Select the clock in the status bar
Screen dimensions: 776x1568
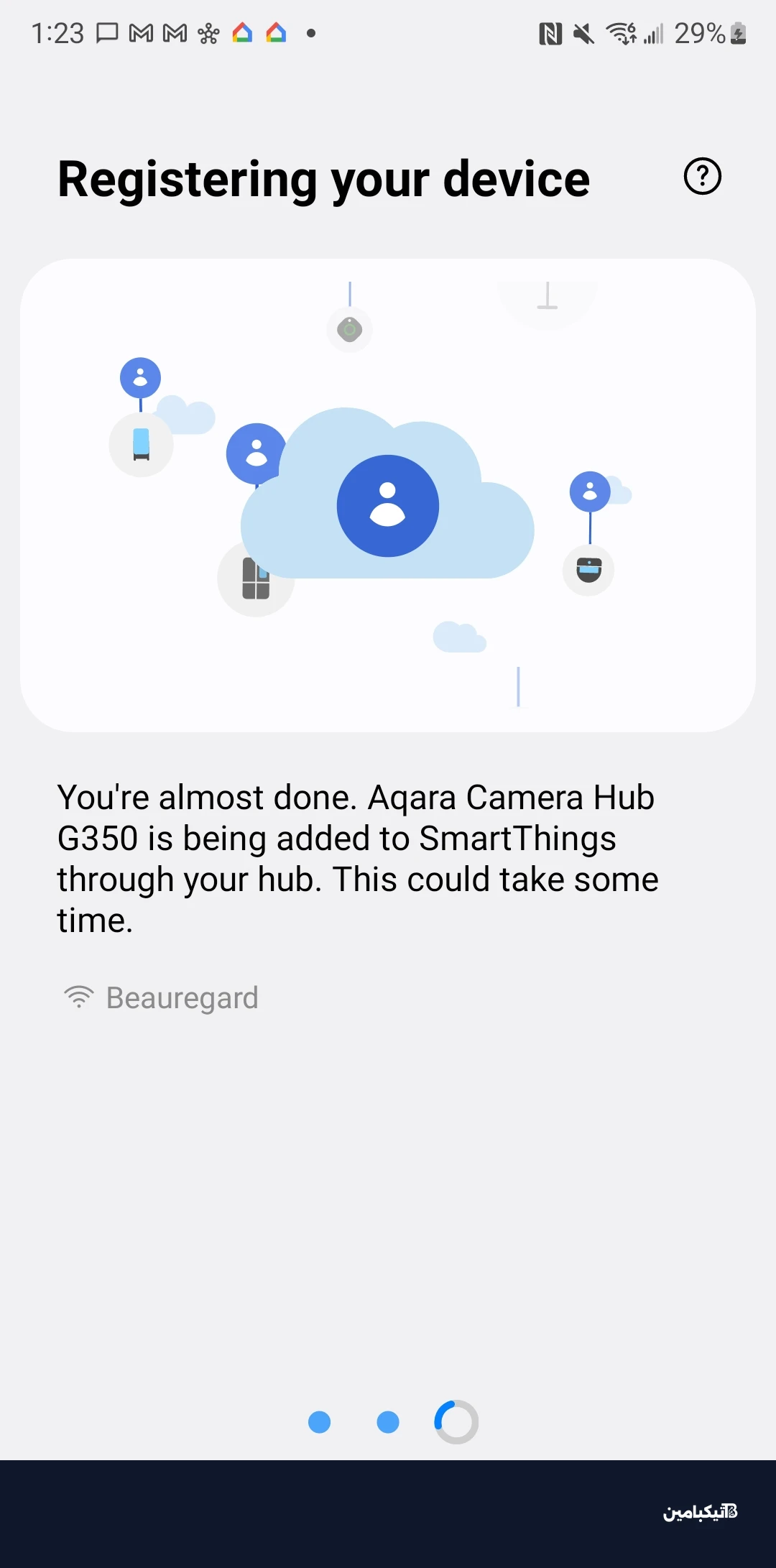pyautogui.click(x=55, y=33)
